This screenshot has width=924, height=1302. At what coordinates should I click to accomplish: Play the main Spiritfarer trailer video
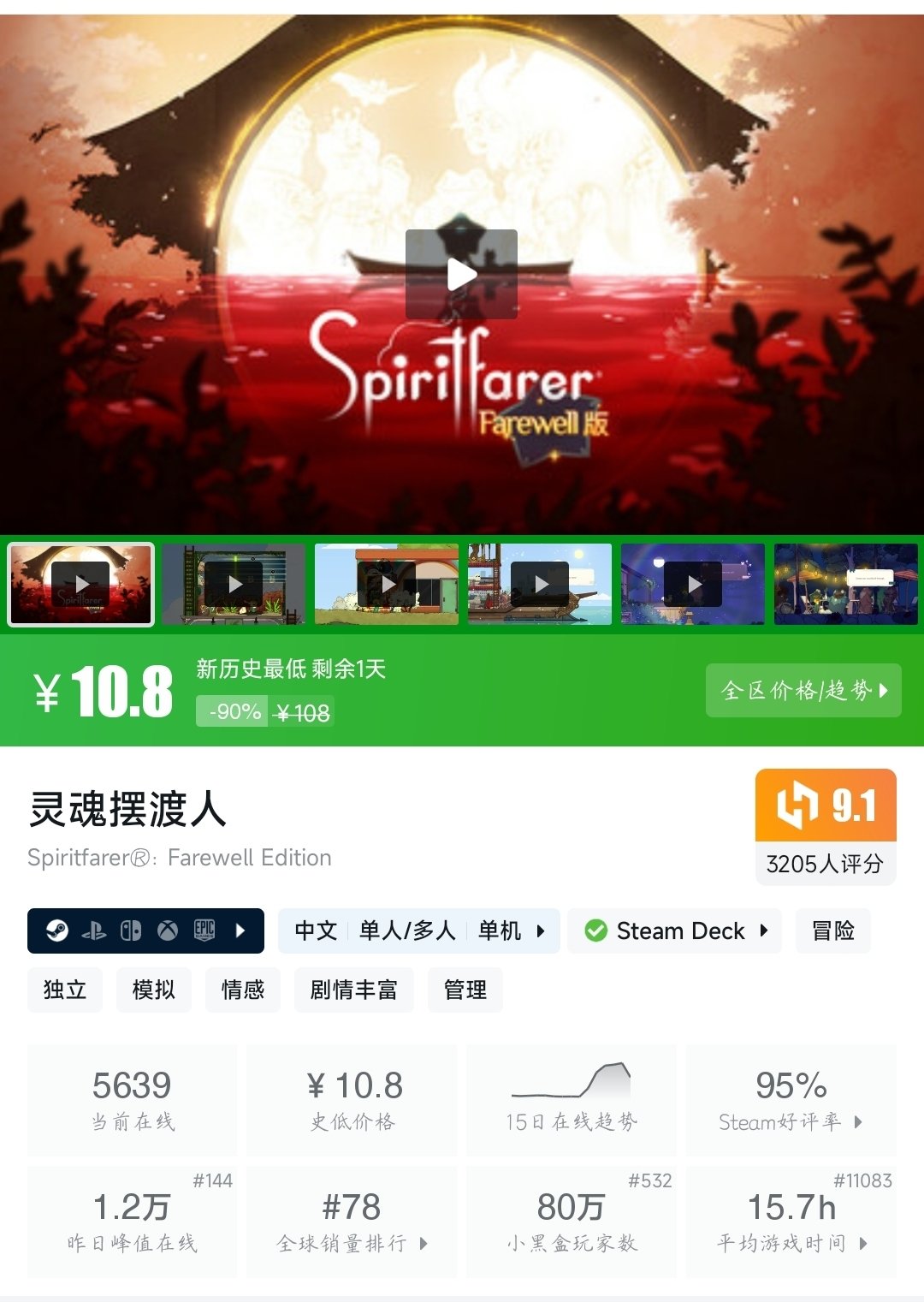[461, 274]
